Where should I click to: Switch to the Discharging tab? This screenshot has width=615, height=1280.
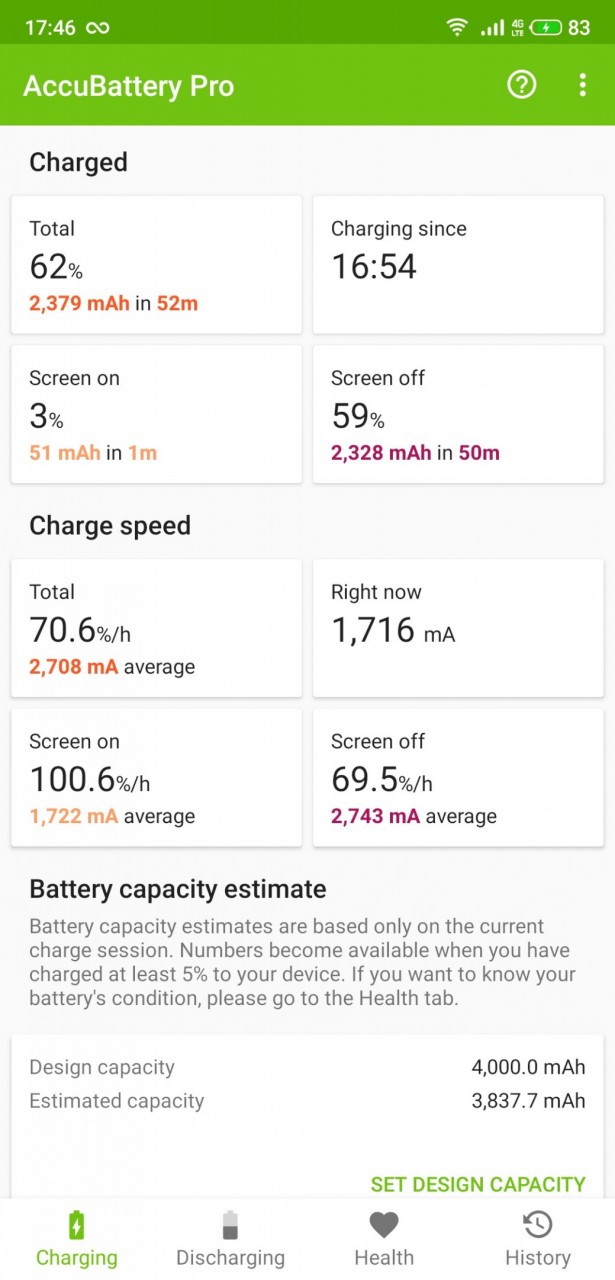230,1239
